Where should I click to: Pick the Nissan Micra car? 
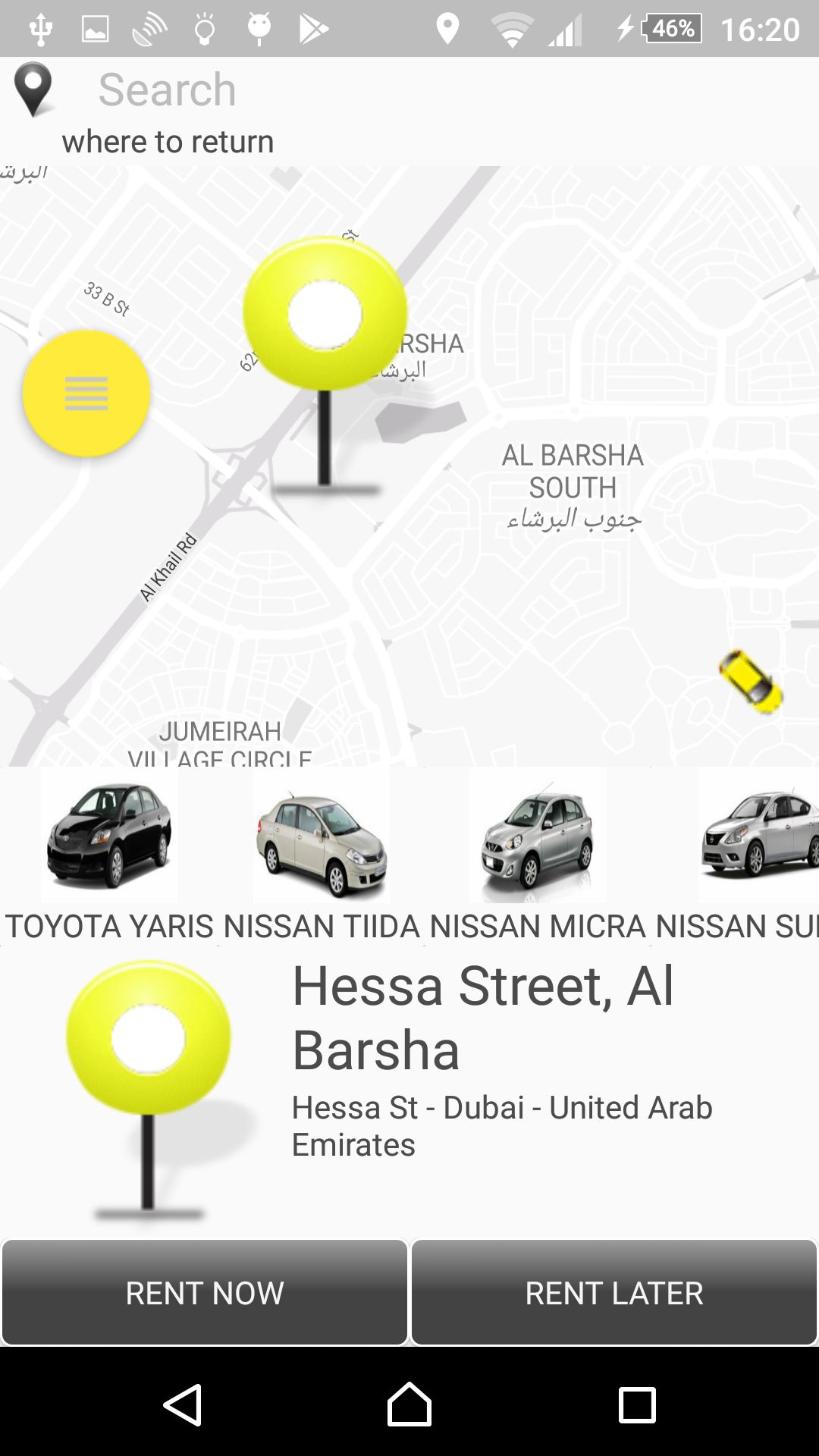click(537, 835)
